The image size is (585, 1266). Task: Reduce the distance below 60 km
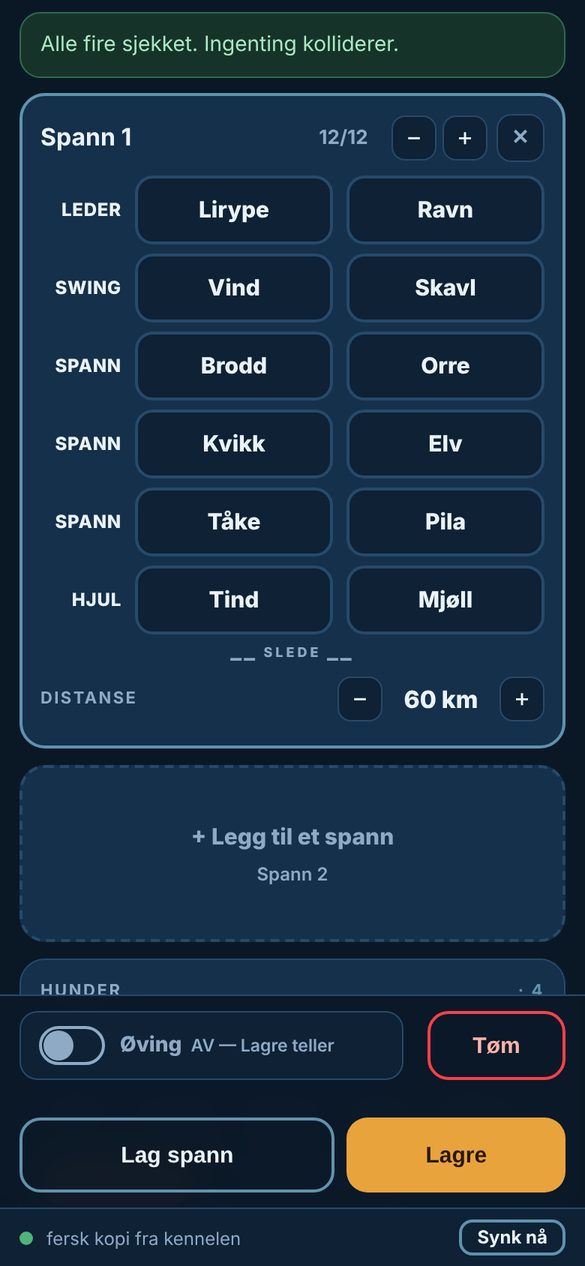point(360,699)
